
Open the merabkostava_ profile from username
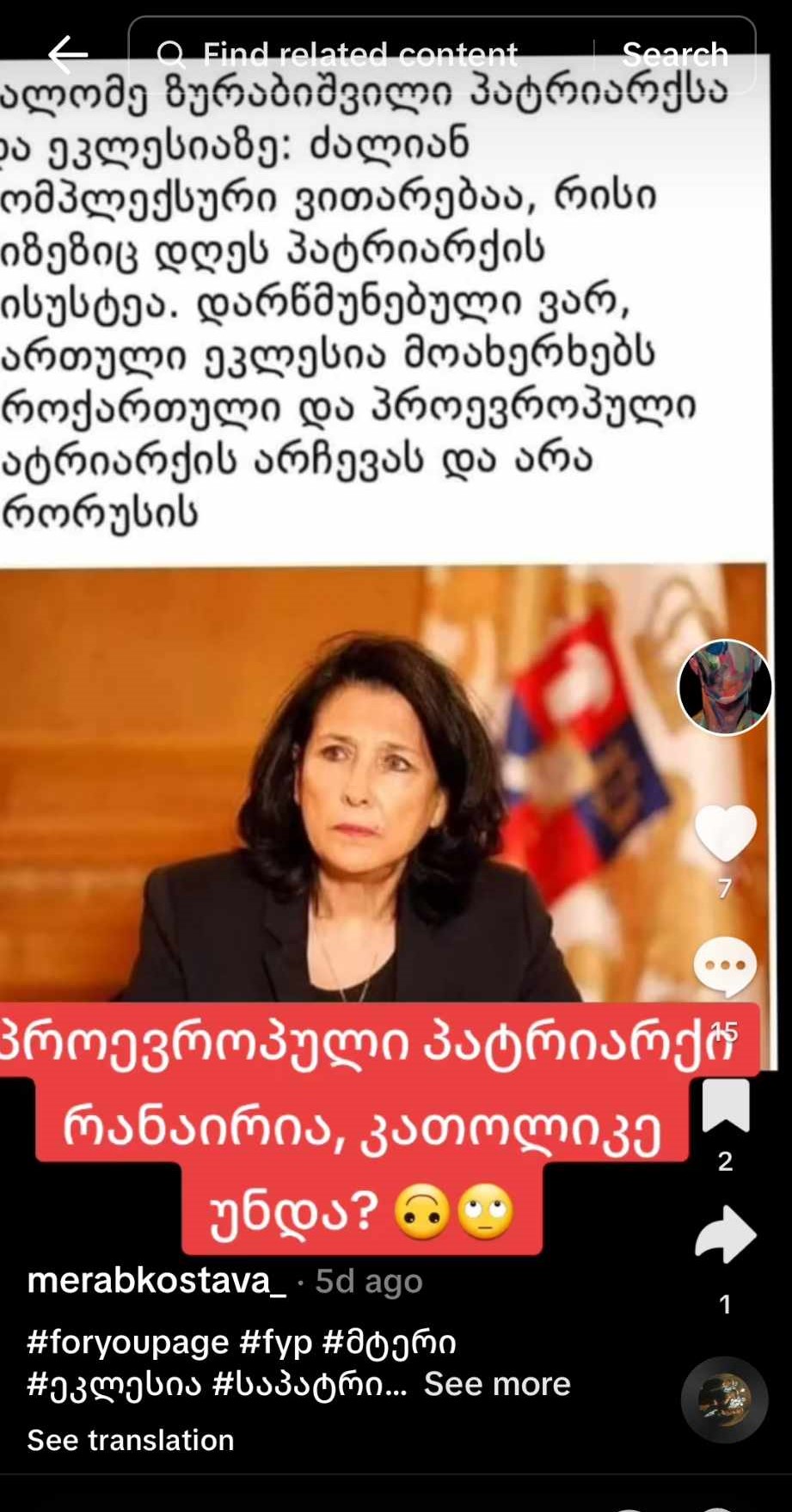click(x=157, y=1281)
